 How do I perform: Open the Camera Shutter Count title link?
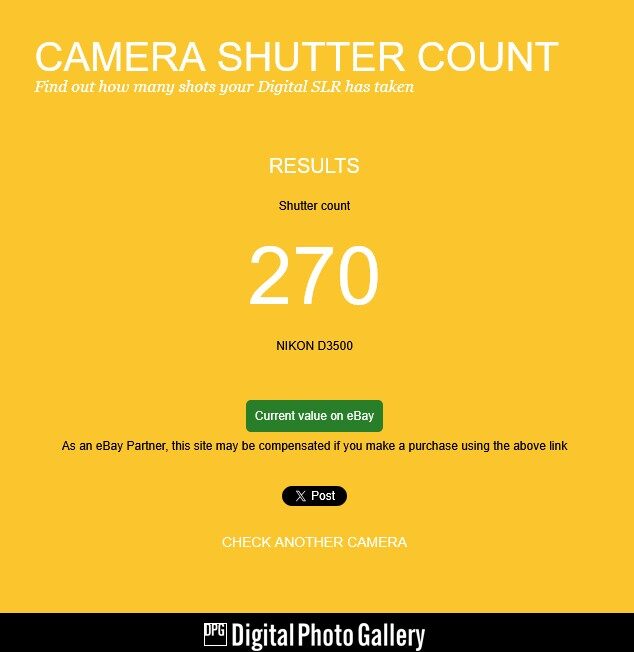coord(296,57)
